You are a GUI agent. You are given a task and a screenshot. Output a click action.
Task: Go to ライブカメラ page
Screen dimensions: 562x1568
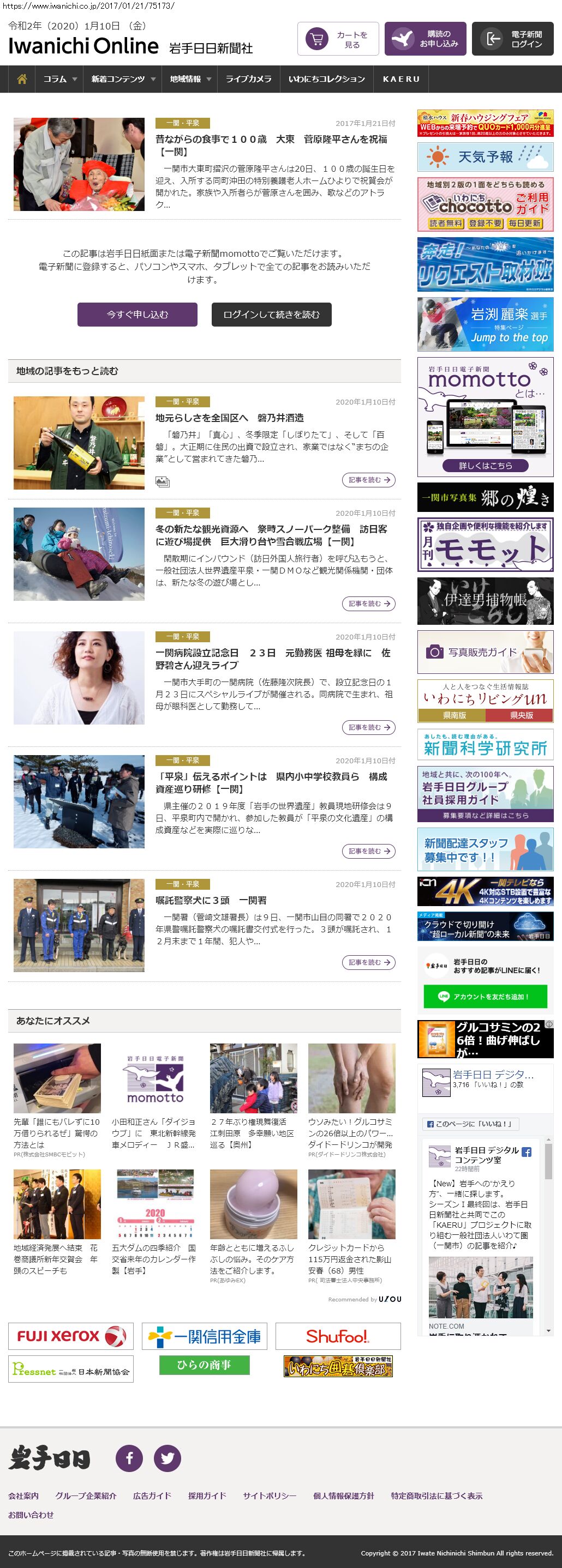coord(248,79)
